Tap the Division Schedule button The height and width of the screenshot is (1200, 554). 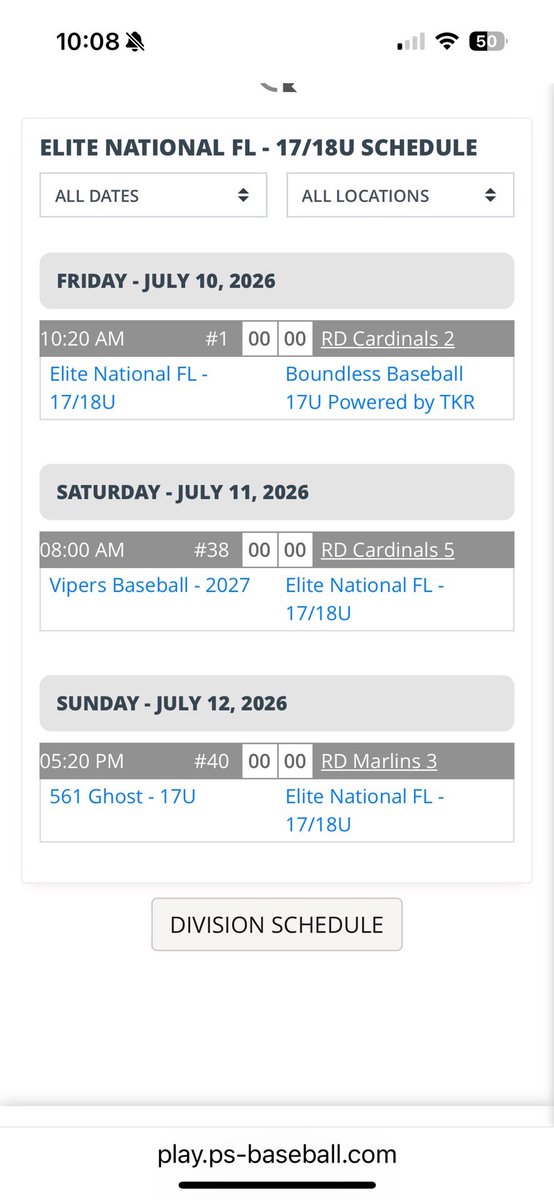pyautogui.click(x=277, y=924)
